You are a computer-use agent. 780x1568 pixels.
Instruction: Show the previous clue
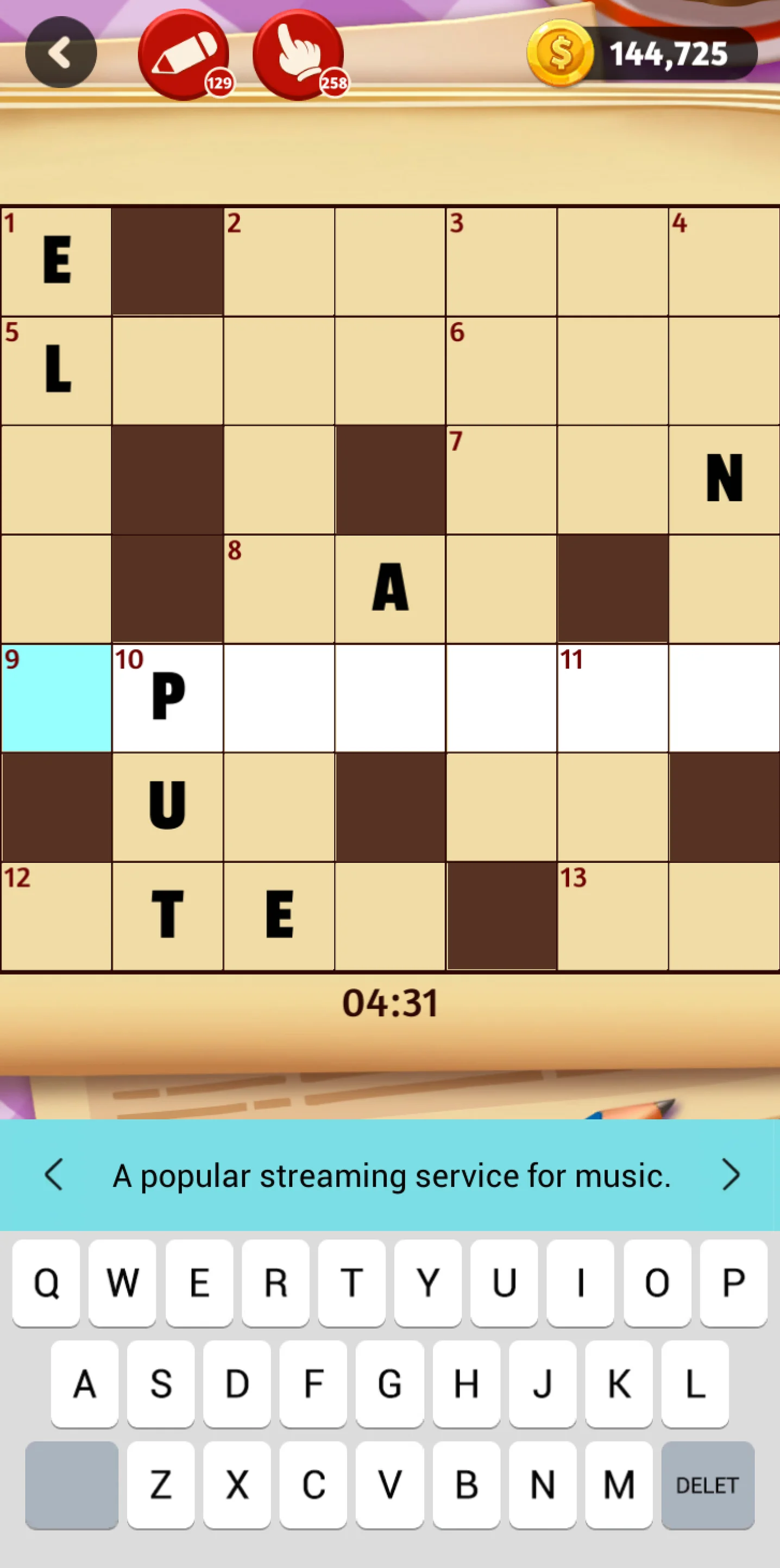click(54, 1174)
